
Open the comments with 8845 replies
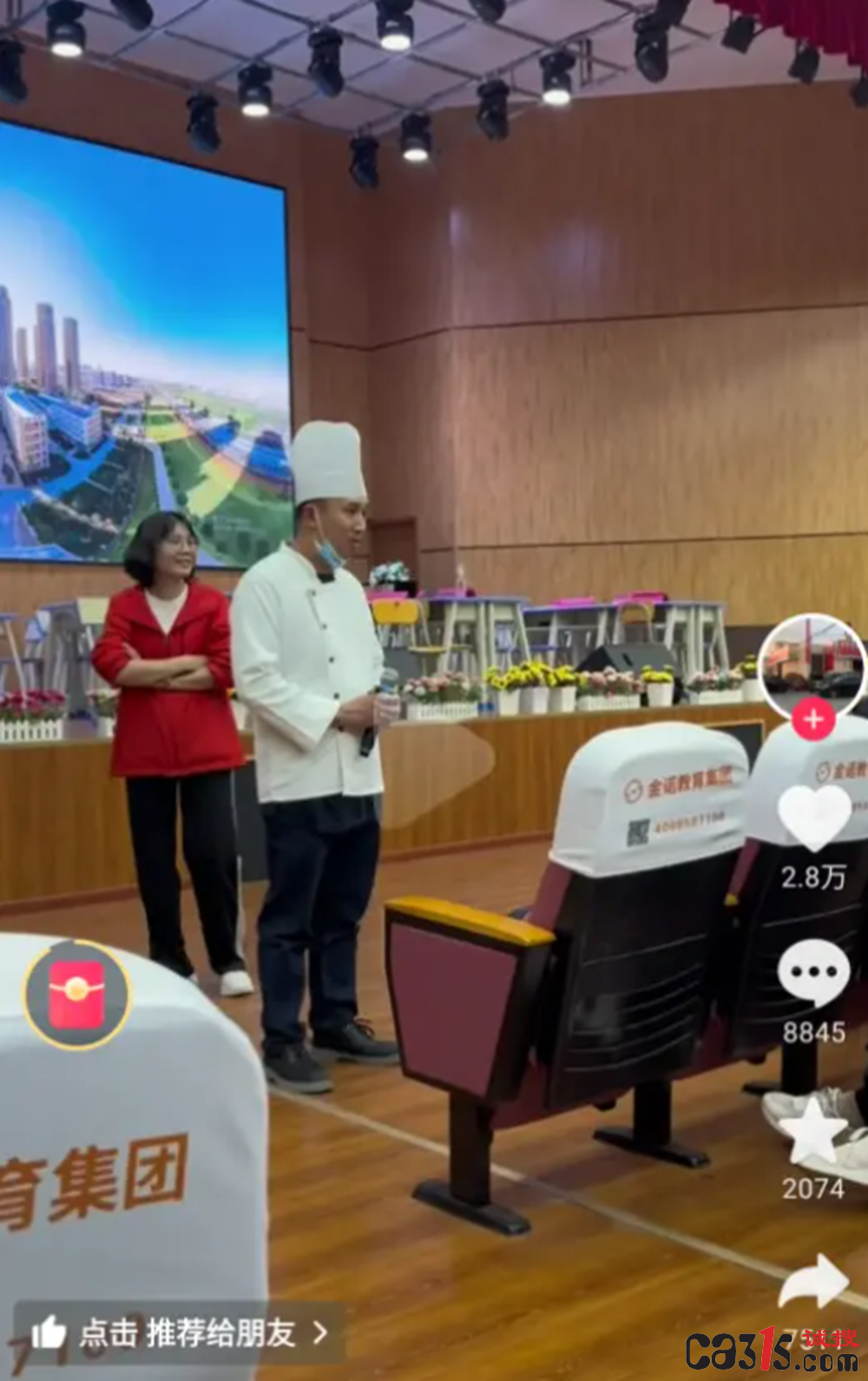[813, 974]
